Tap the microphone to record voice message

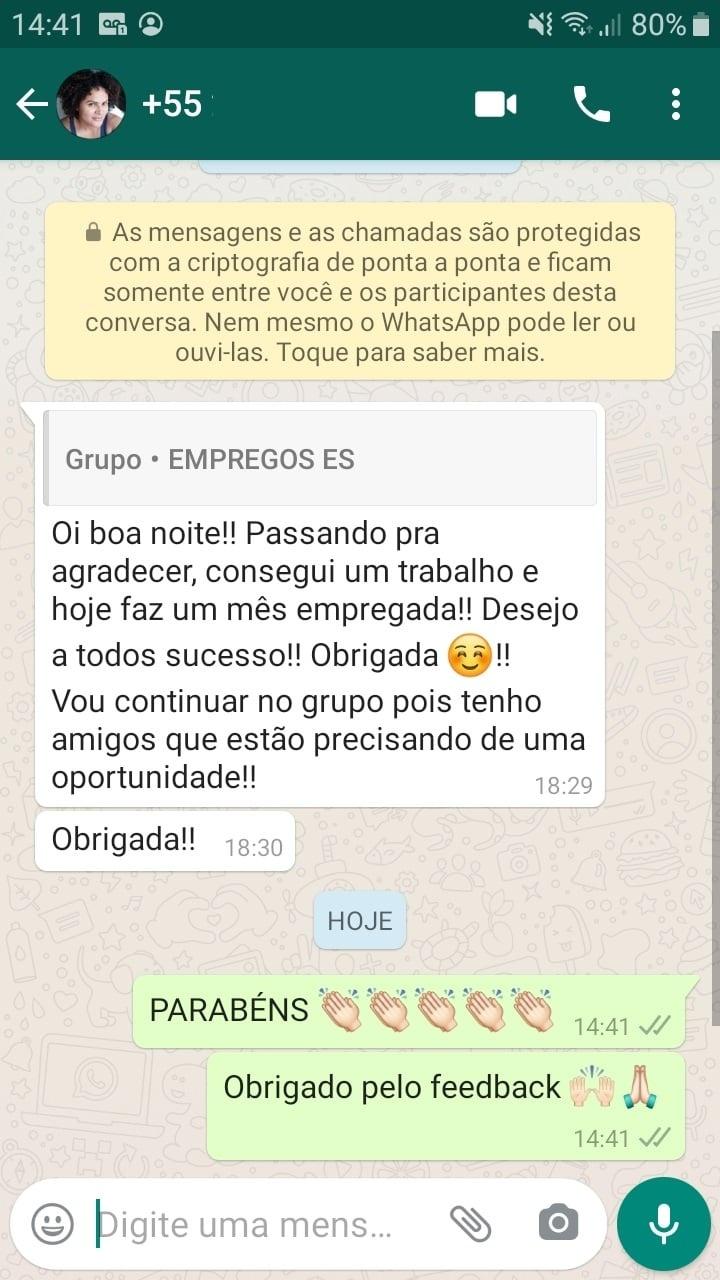point(664,1223)
